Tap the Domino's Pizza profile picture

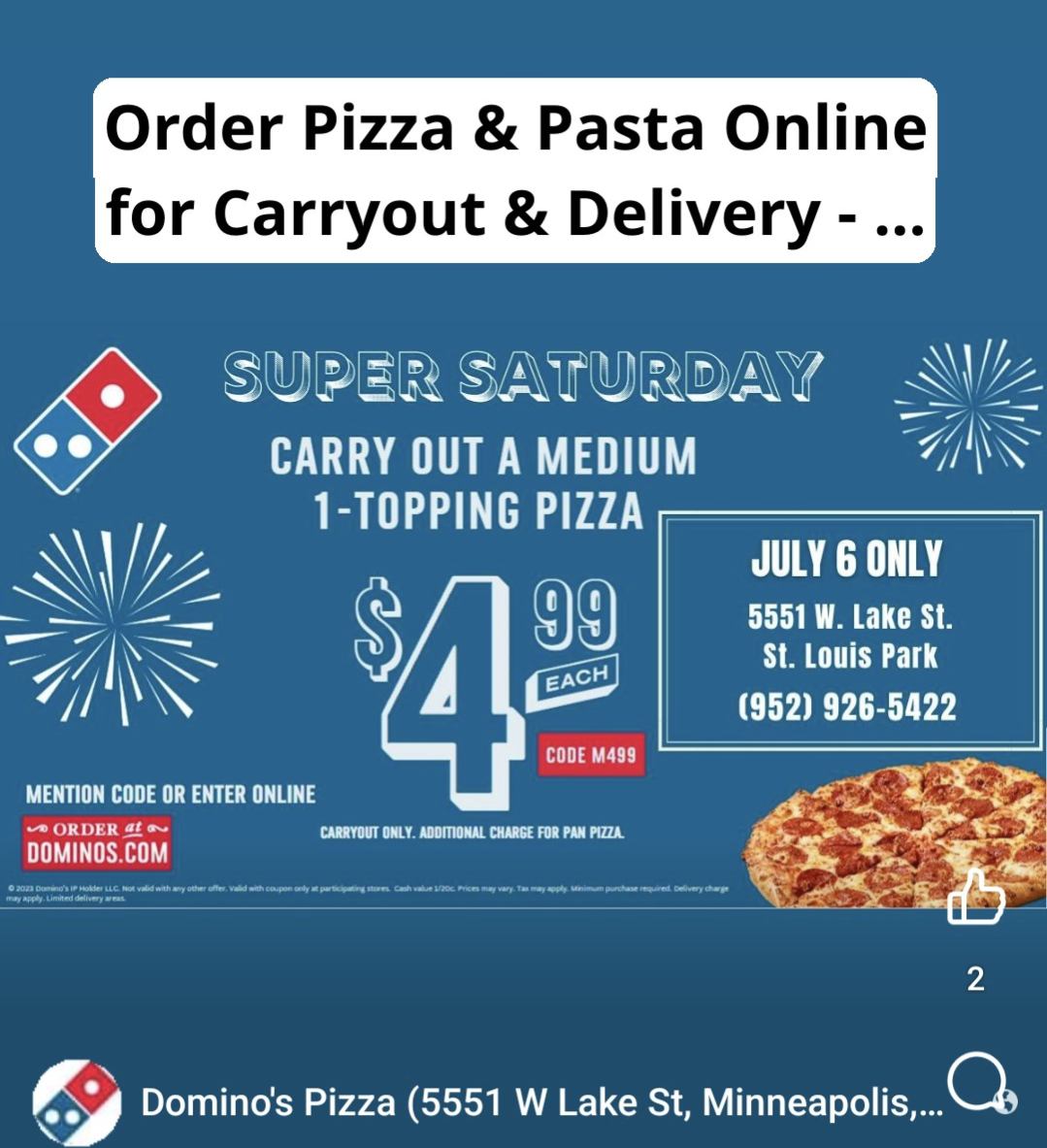tap(77, 1103)
